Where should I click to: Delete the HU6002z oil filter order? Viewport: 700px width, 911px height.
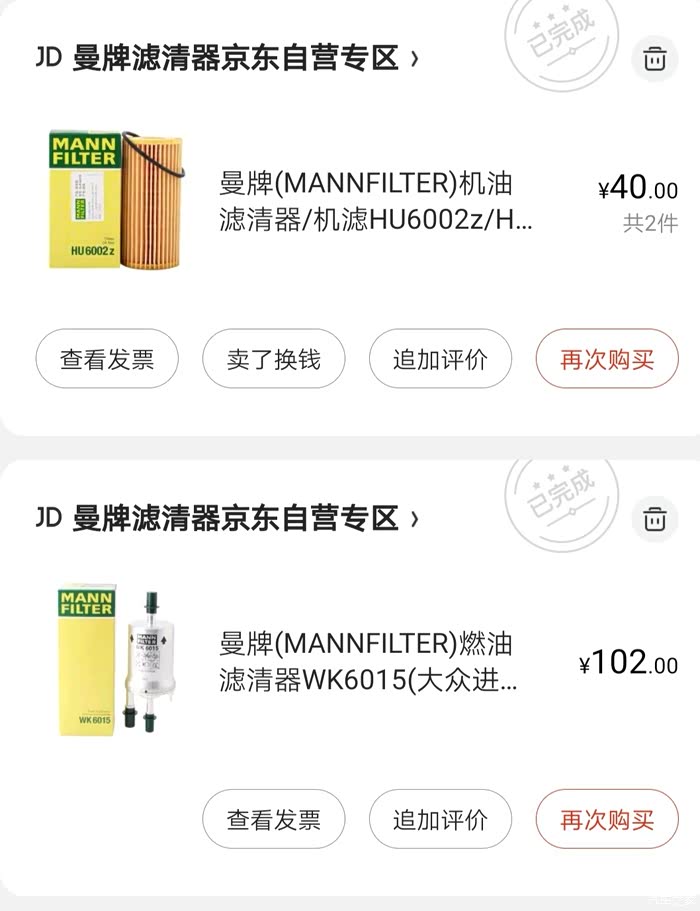point(655,59)
